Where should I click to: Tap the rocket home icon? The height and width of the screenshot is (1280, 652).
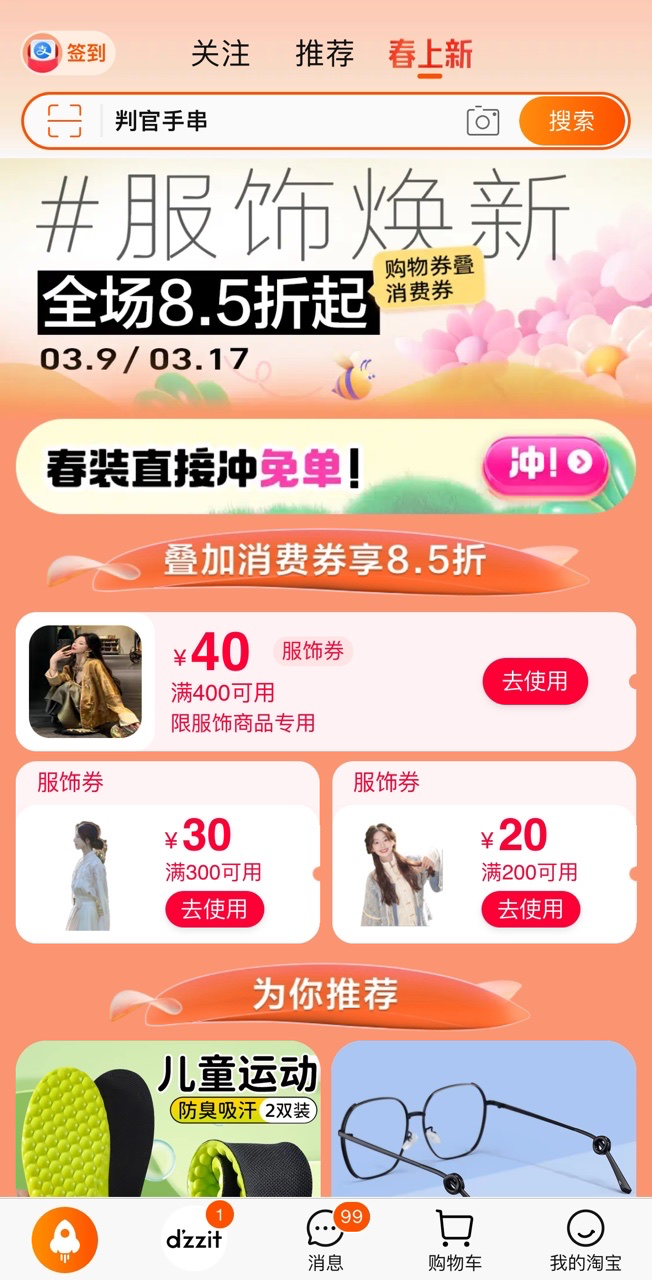pos(65,1239)
